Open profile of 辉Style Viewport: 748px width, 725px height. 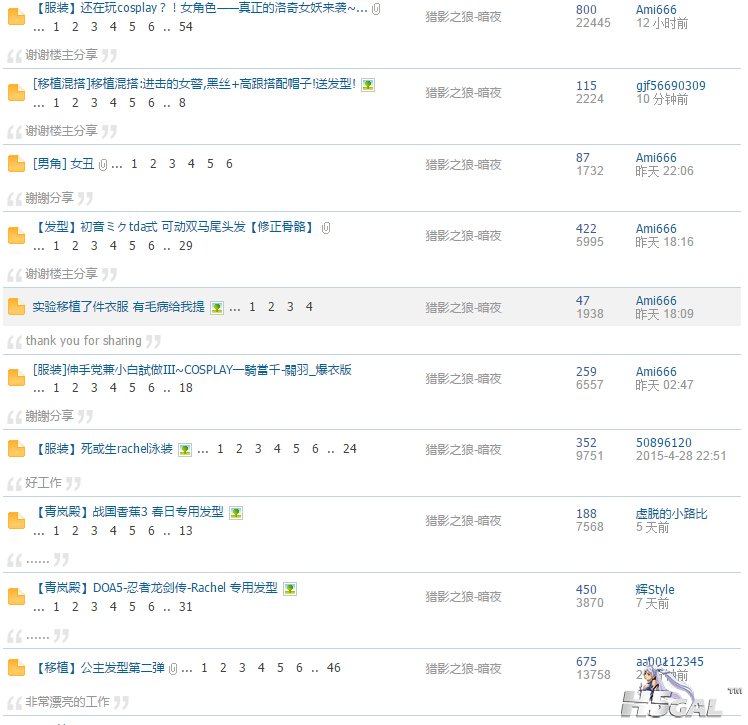pos(655,590)
